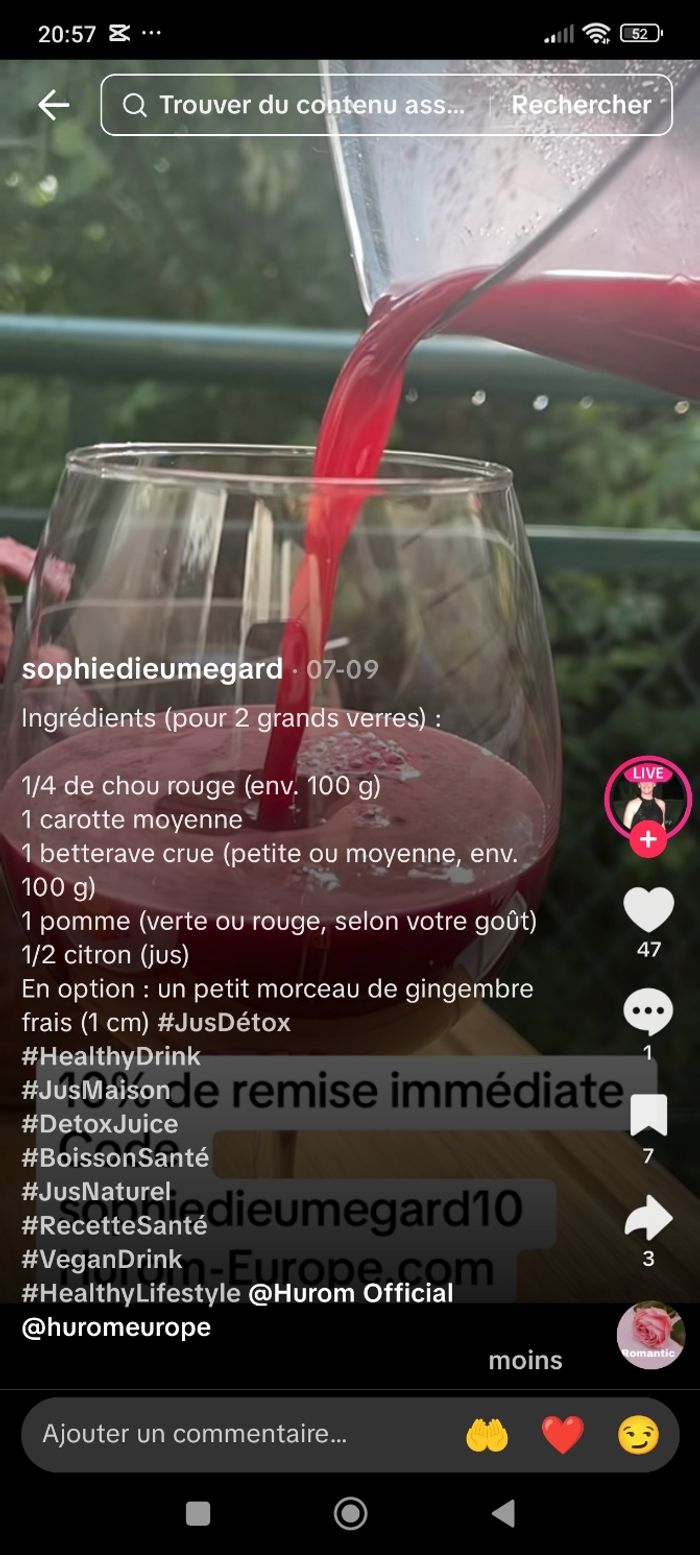
Task: Share this video via arrow icon
Action: click(x=648, y=1218)
